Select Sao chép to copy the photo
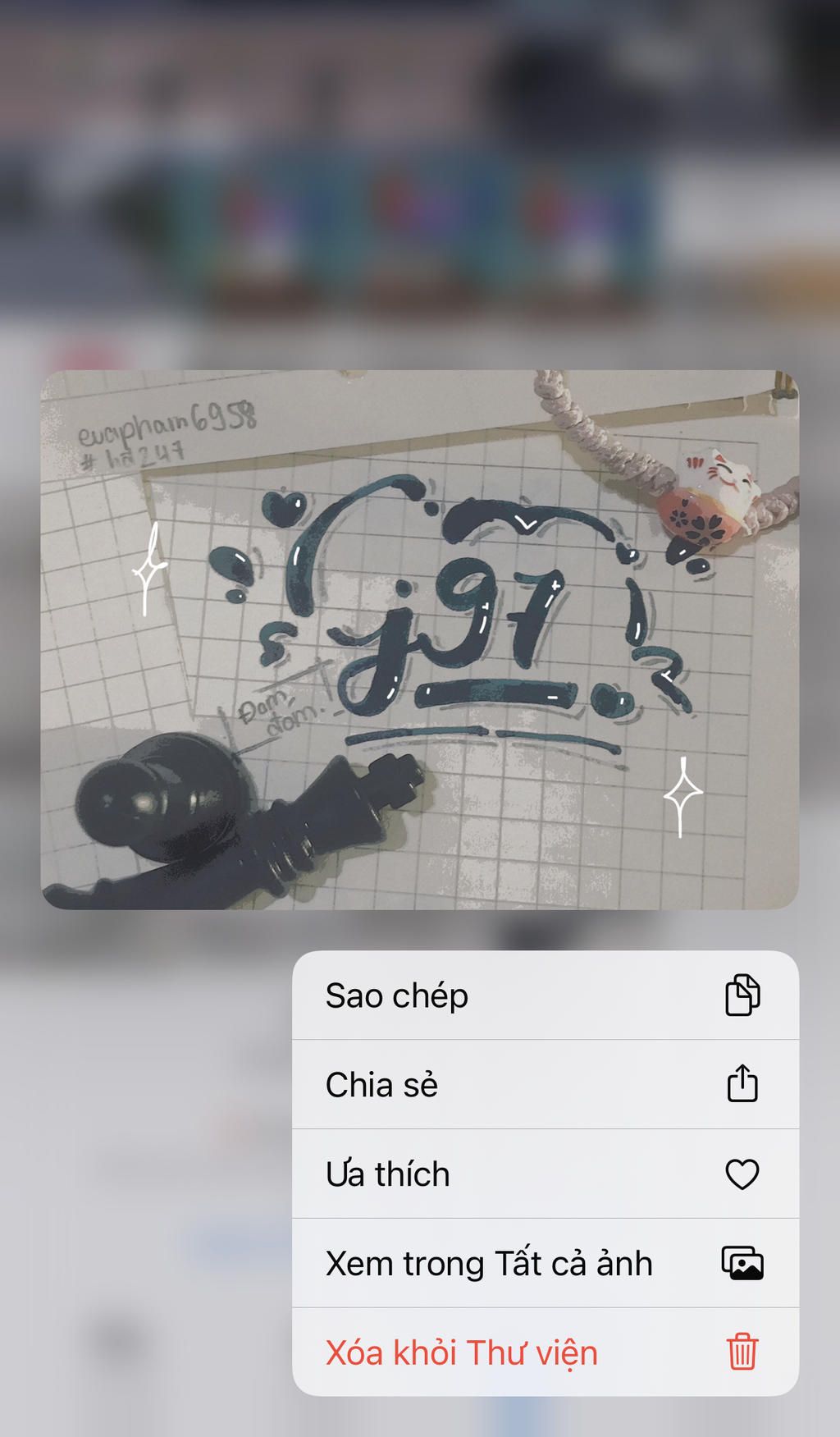The height and width of the screenshot is (1437, 840). tap(545, 995)
